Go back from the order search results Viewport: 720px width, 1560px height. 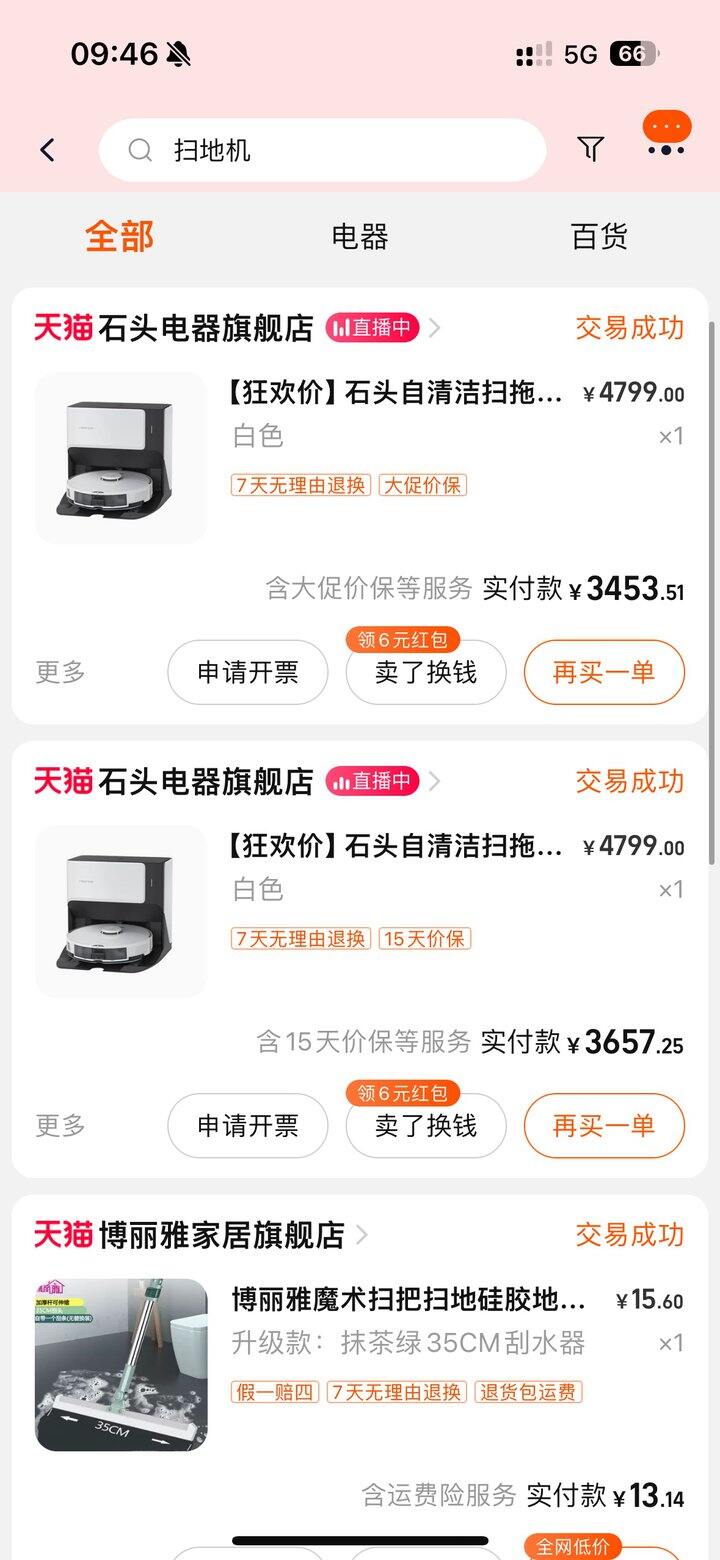(x=47, y=150)
